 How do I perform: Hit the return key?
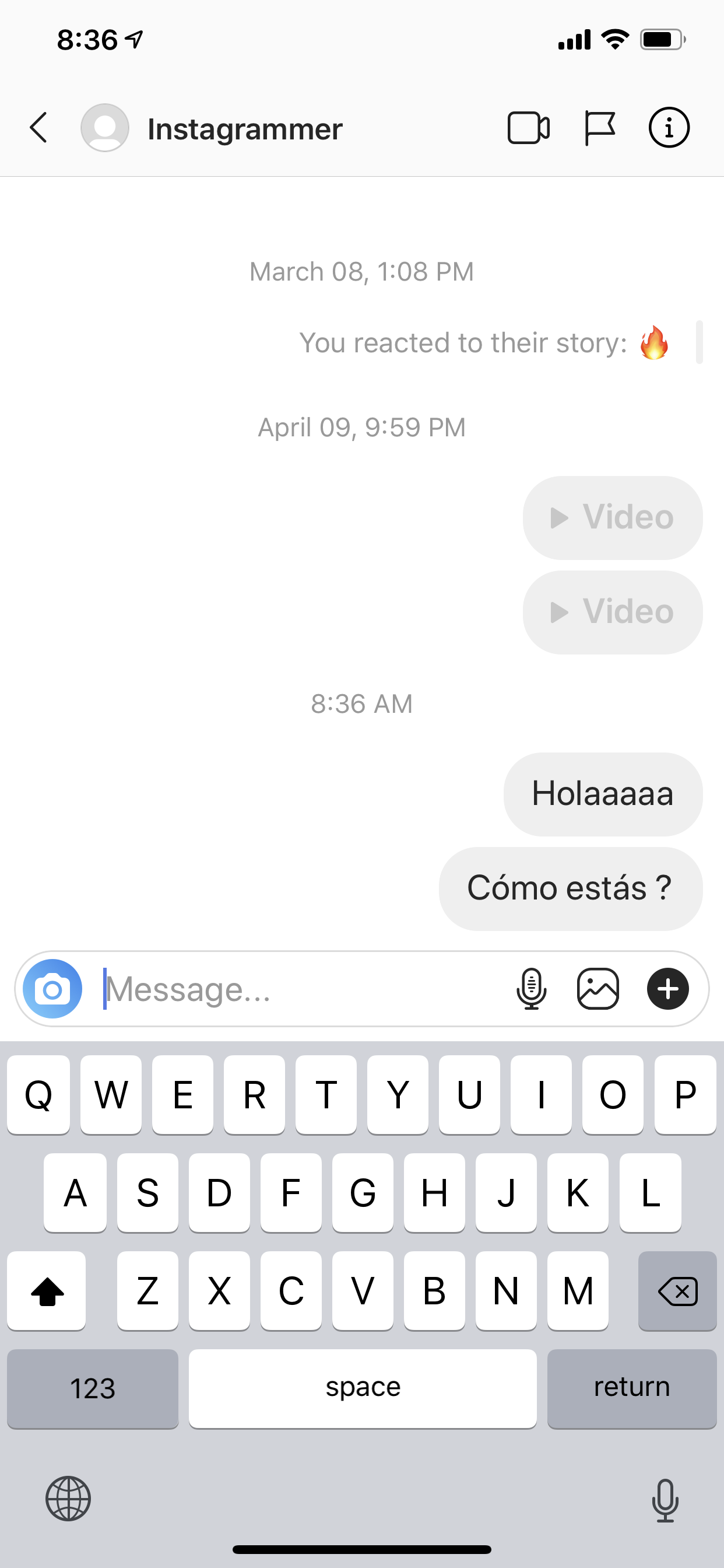(x=631, y=1388)
